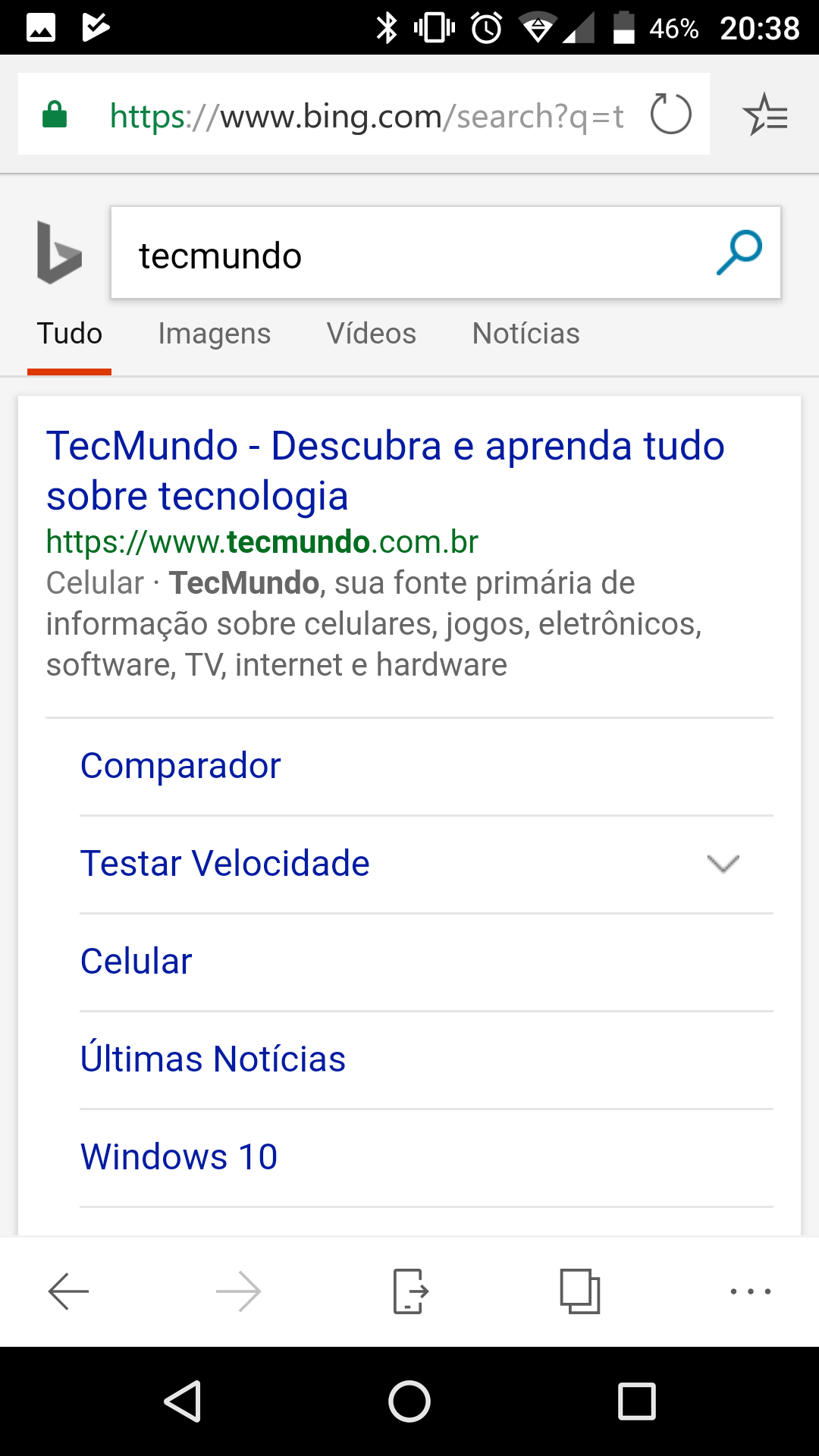This screenshot has height=1456, width=819.
Task: Open the TecMundo result title link
Action: [x=385, y=470]
